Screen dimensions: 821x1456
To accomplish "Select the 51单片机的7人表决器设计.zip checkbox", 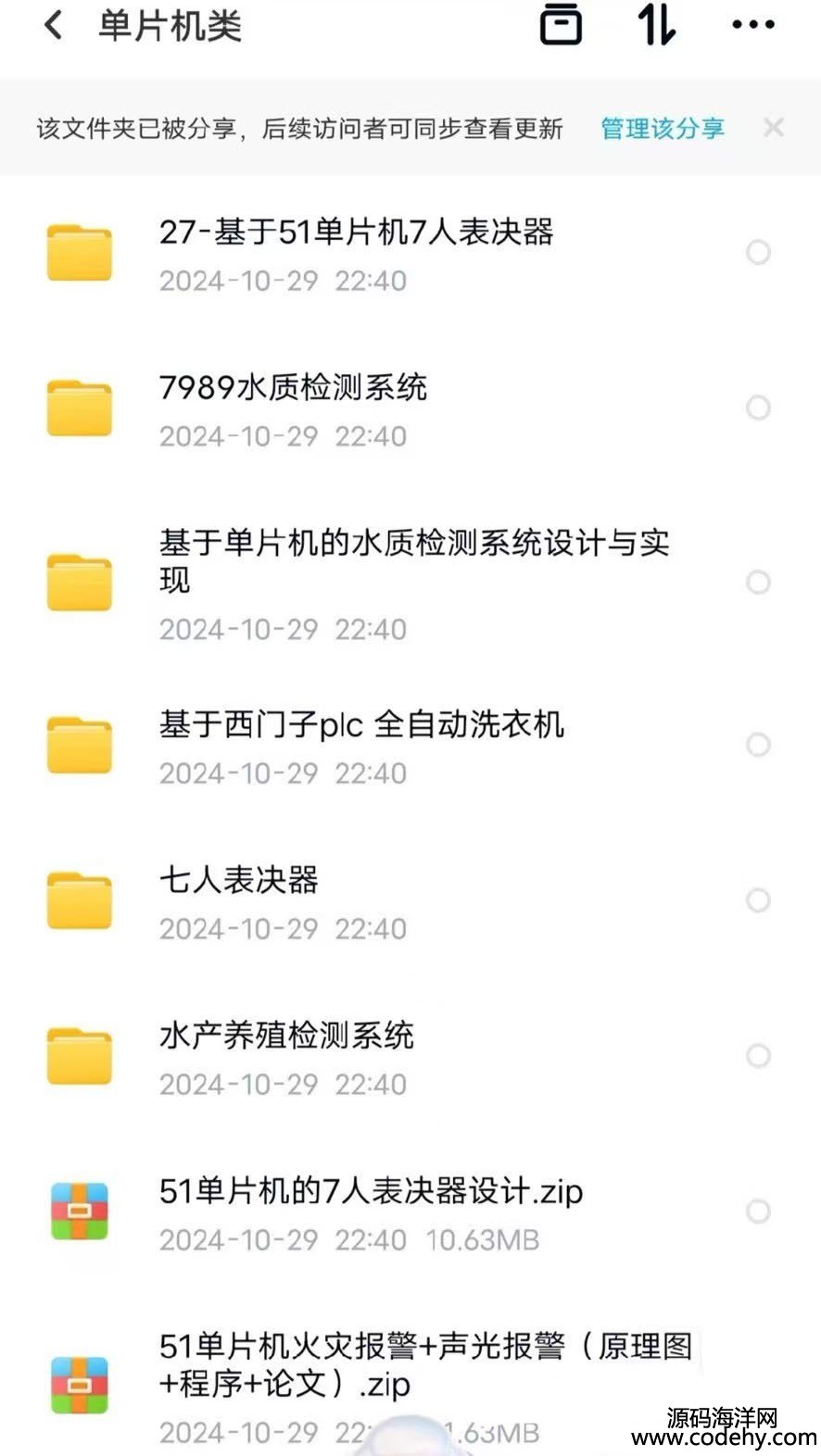I will click(758, 1211).
